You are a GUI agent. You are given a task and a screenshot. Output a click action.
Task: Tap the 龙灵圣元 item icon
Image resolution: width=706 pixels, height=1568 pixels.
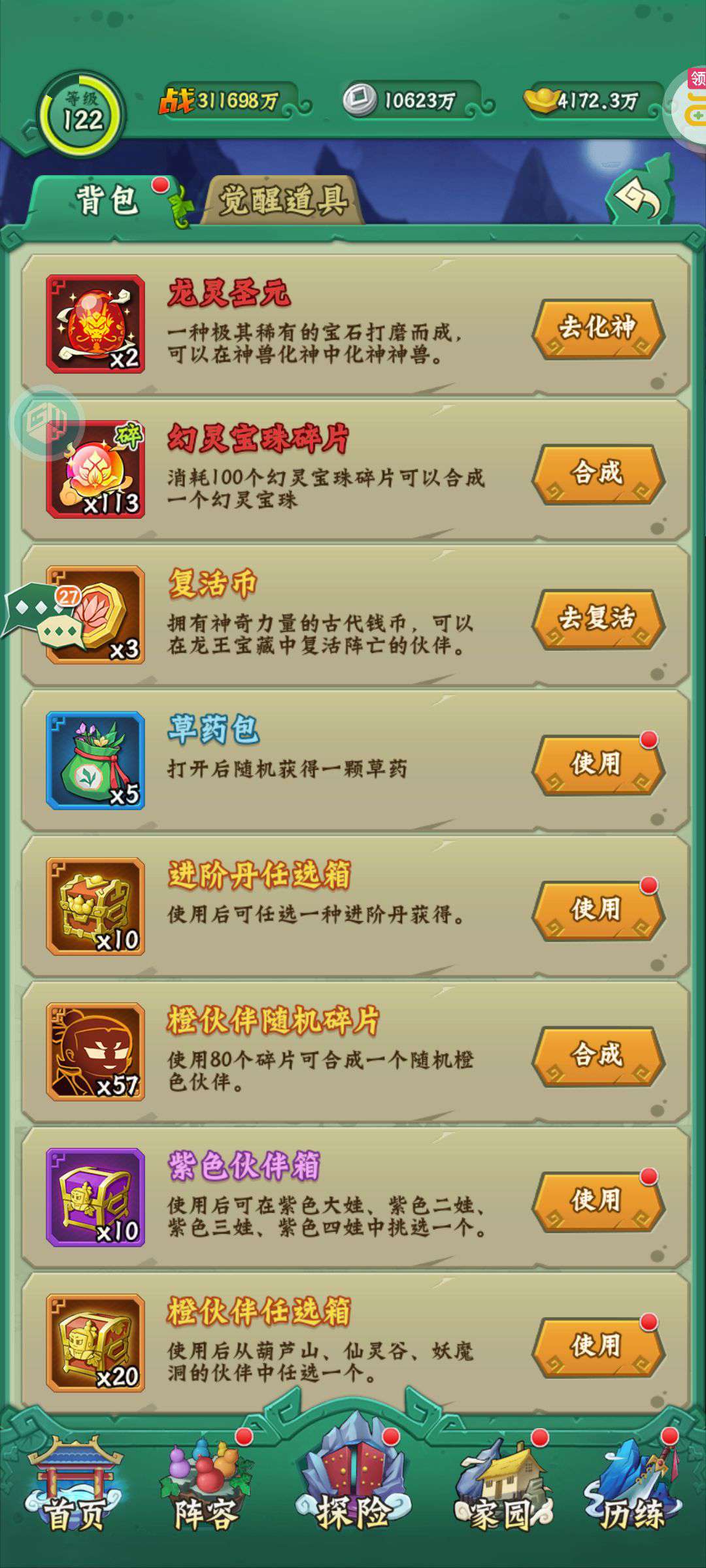tap(95, 324)
